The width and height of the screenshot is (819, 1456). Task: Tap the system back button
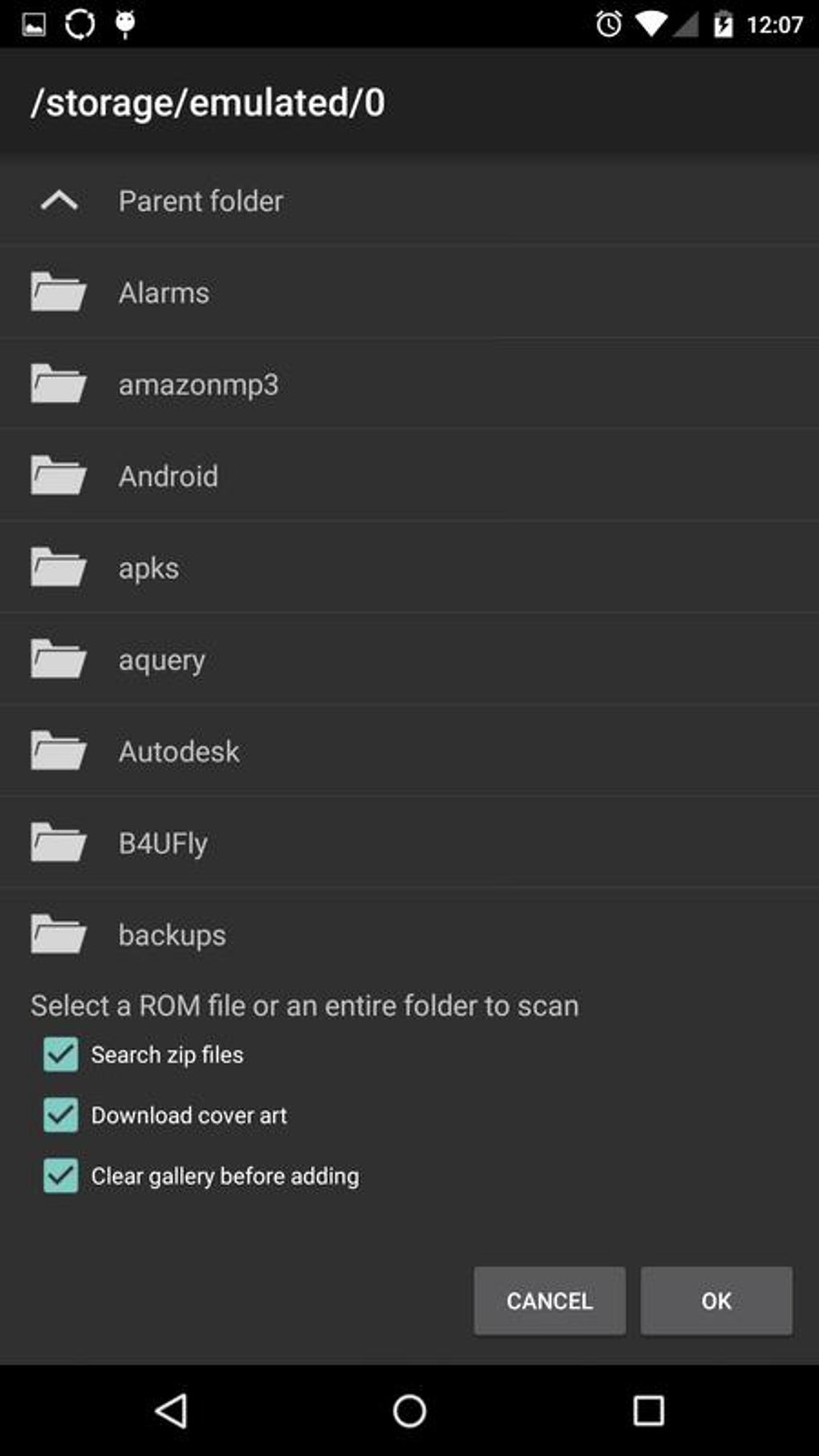click(x=171, y=1411)
